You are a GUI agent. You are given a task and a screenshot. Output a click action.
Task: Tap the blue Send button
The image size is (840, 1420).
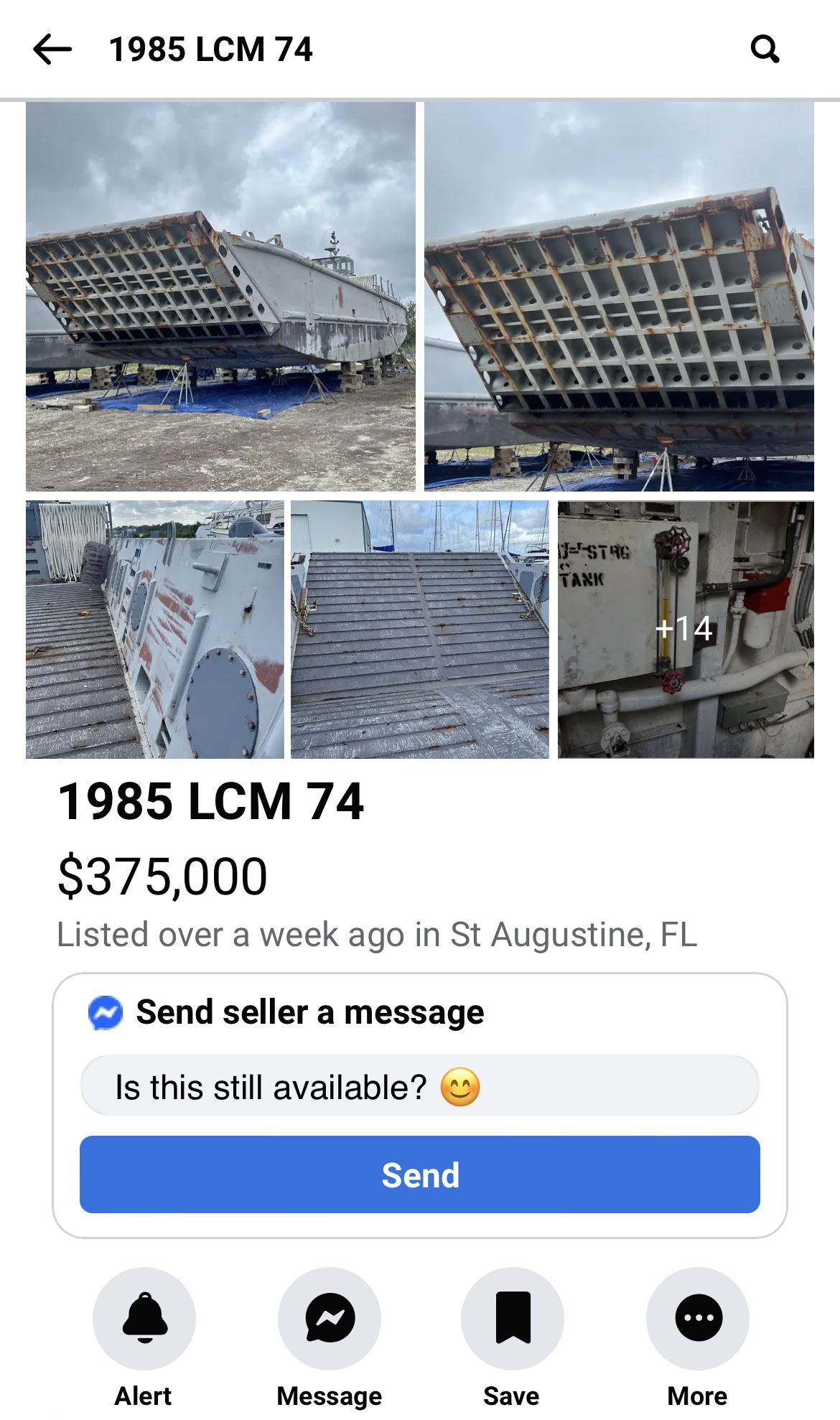[x=420, y=1174]
